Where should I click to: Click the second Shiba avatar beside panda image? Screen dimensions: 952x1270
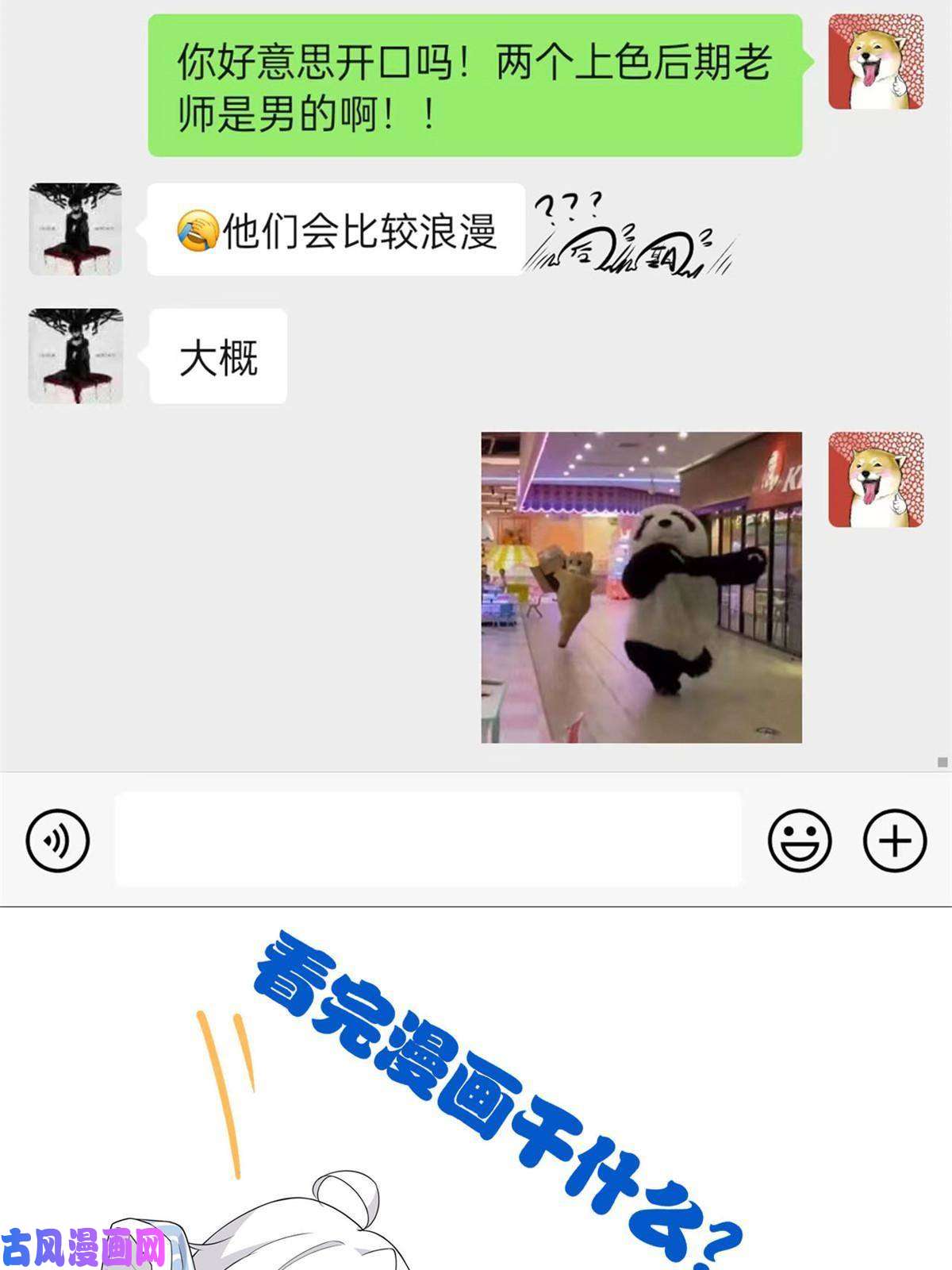tap(874, 482)
